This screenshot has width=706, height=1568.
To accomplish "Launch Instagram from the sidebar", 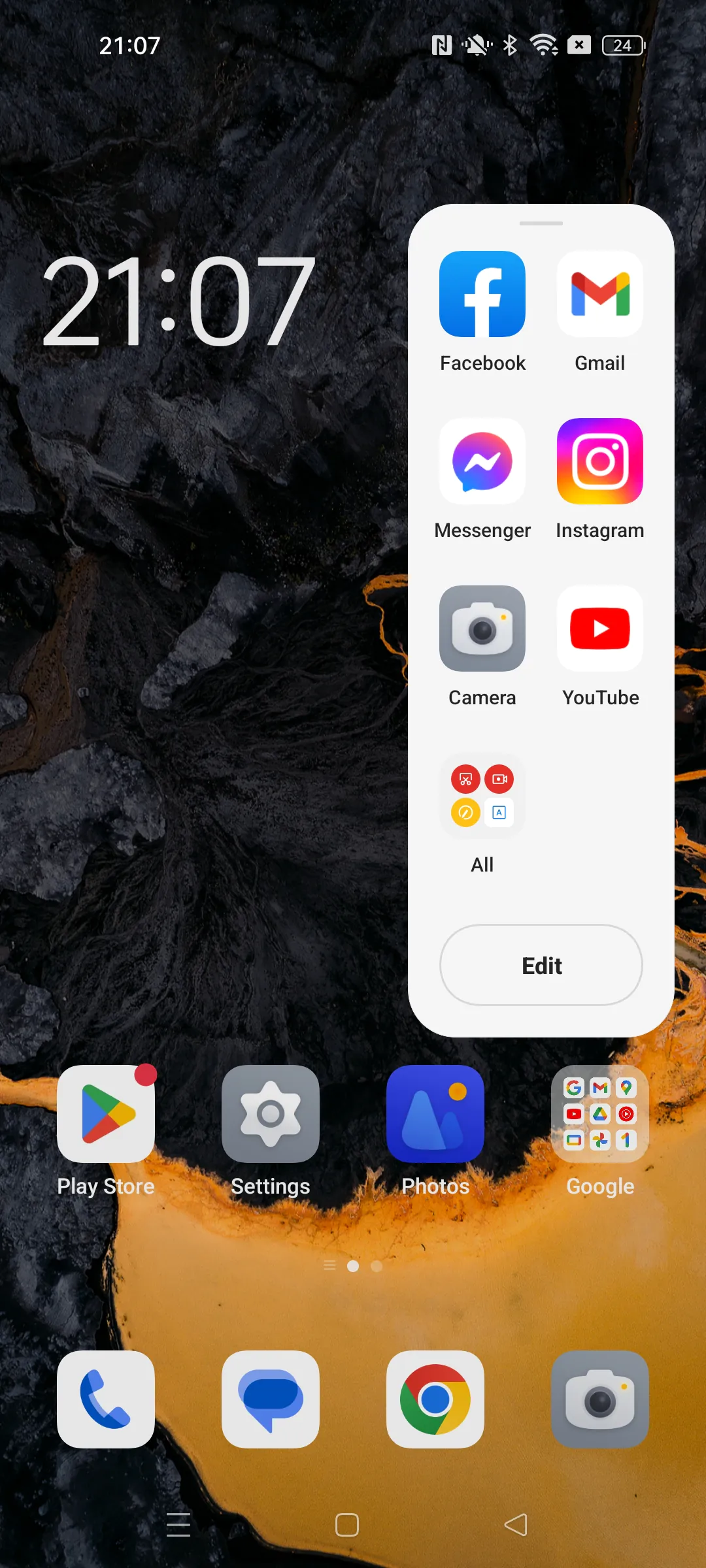I will (x=599, y=461).
